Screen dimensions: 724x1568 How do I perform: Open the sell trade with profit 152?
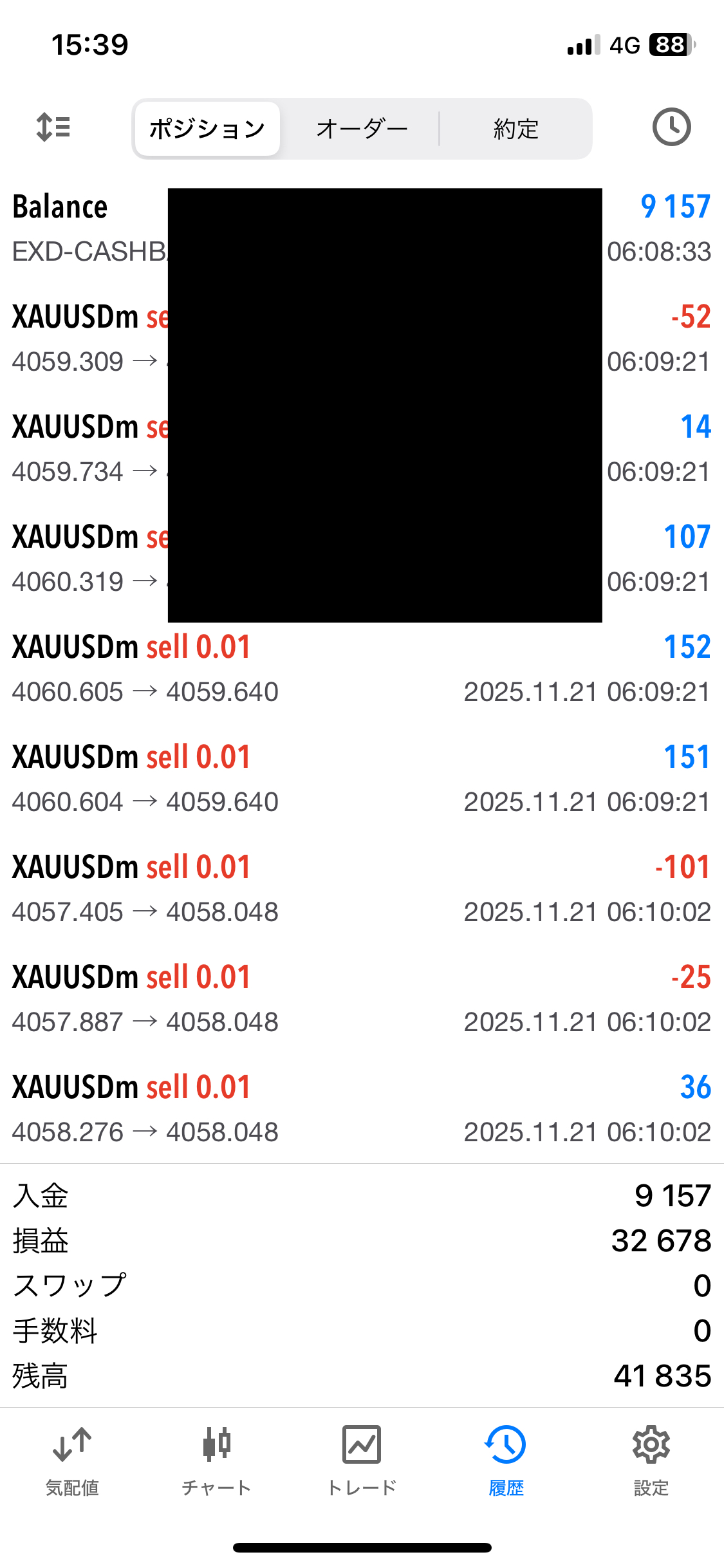362,668
